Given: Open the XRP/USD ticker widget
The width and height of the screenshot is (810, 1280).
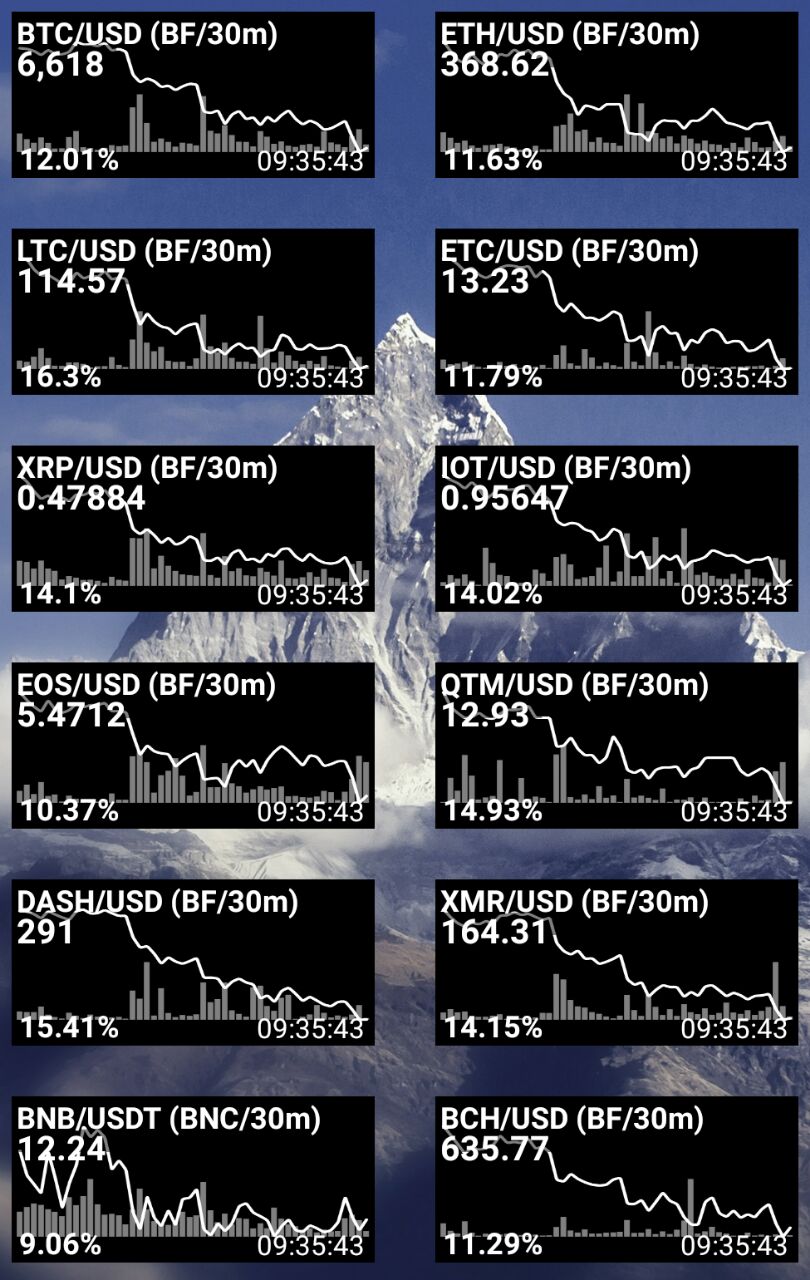Looking at the screenshot, I should (x=193, y=529).
